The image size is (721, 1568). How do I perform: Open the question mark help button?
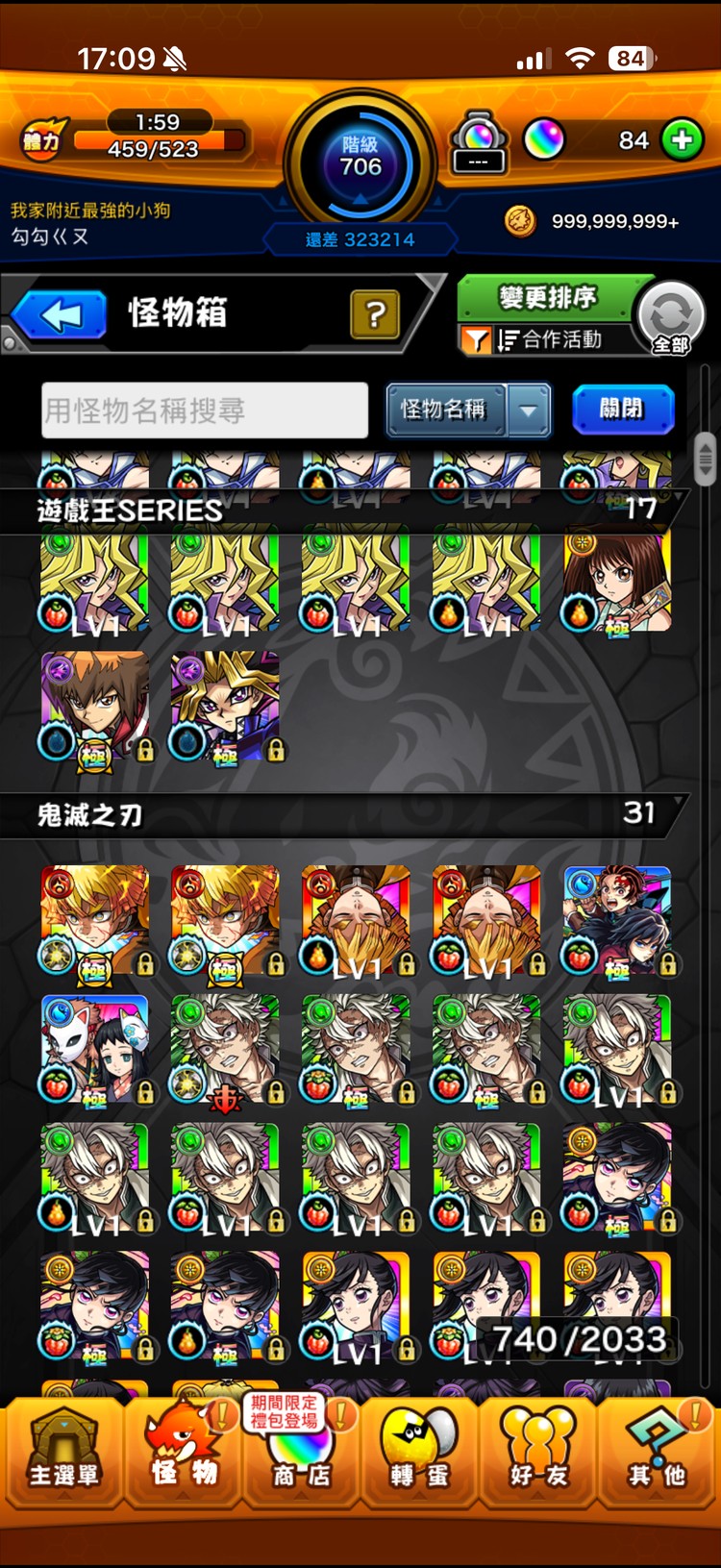coord(375,314)
